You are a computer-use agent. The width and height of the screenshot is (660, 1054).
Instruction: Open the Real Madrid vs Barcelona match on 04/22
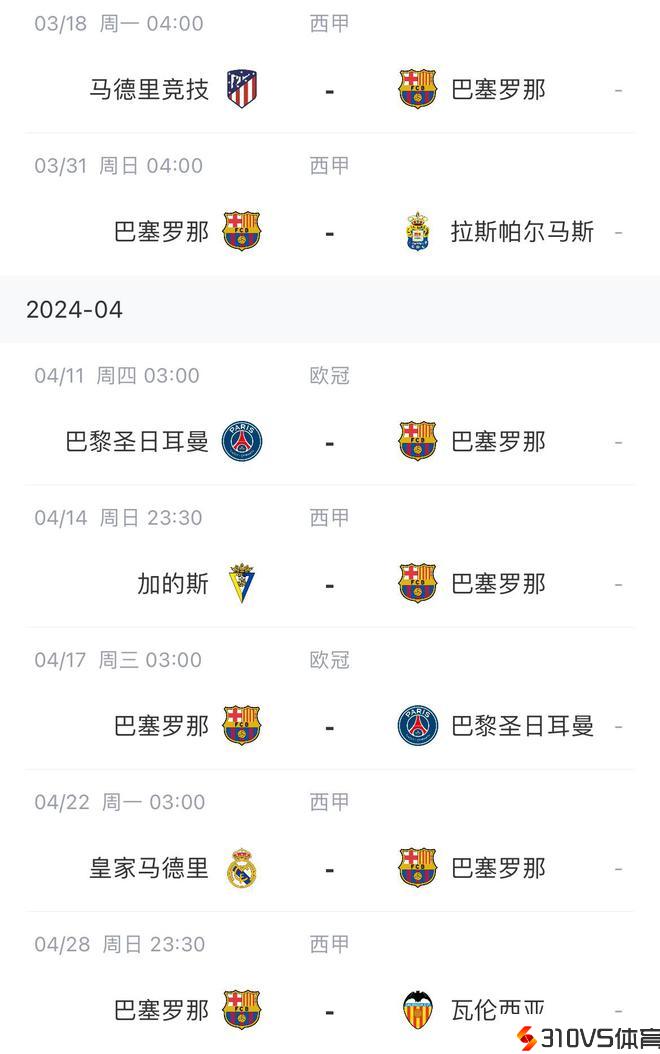pyautogui.click(x=329, y=868)
